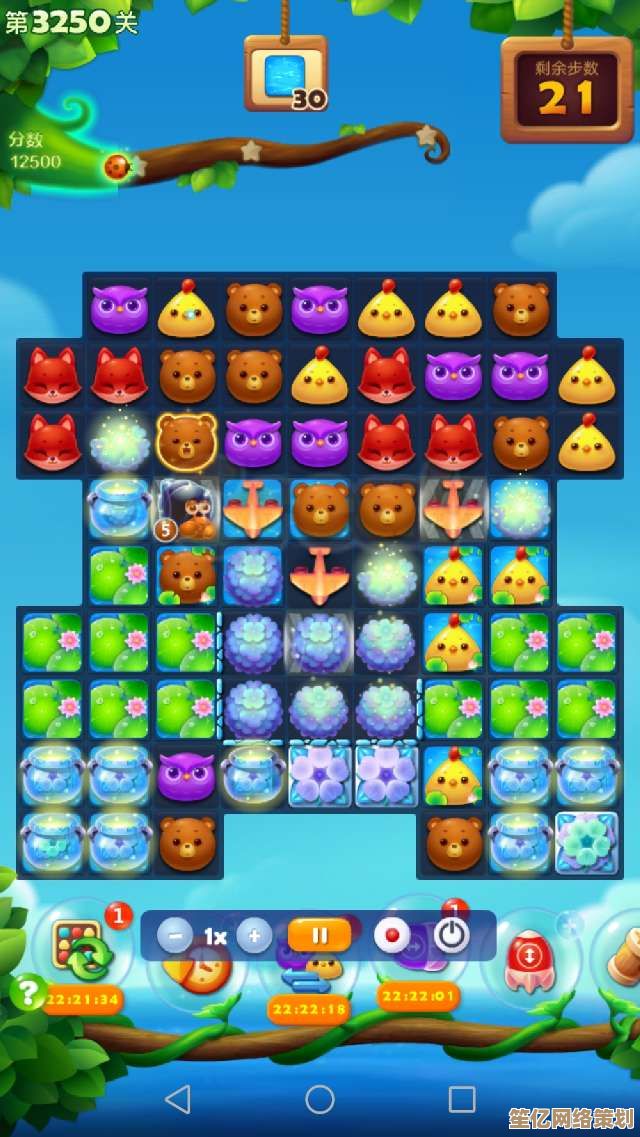Tap the swap arrows booster

coord(306,980)
